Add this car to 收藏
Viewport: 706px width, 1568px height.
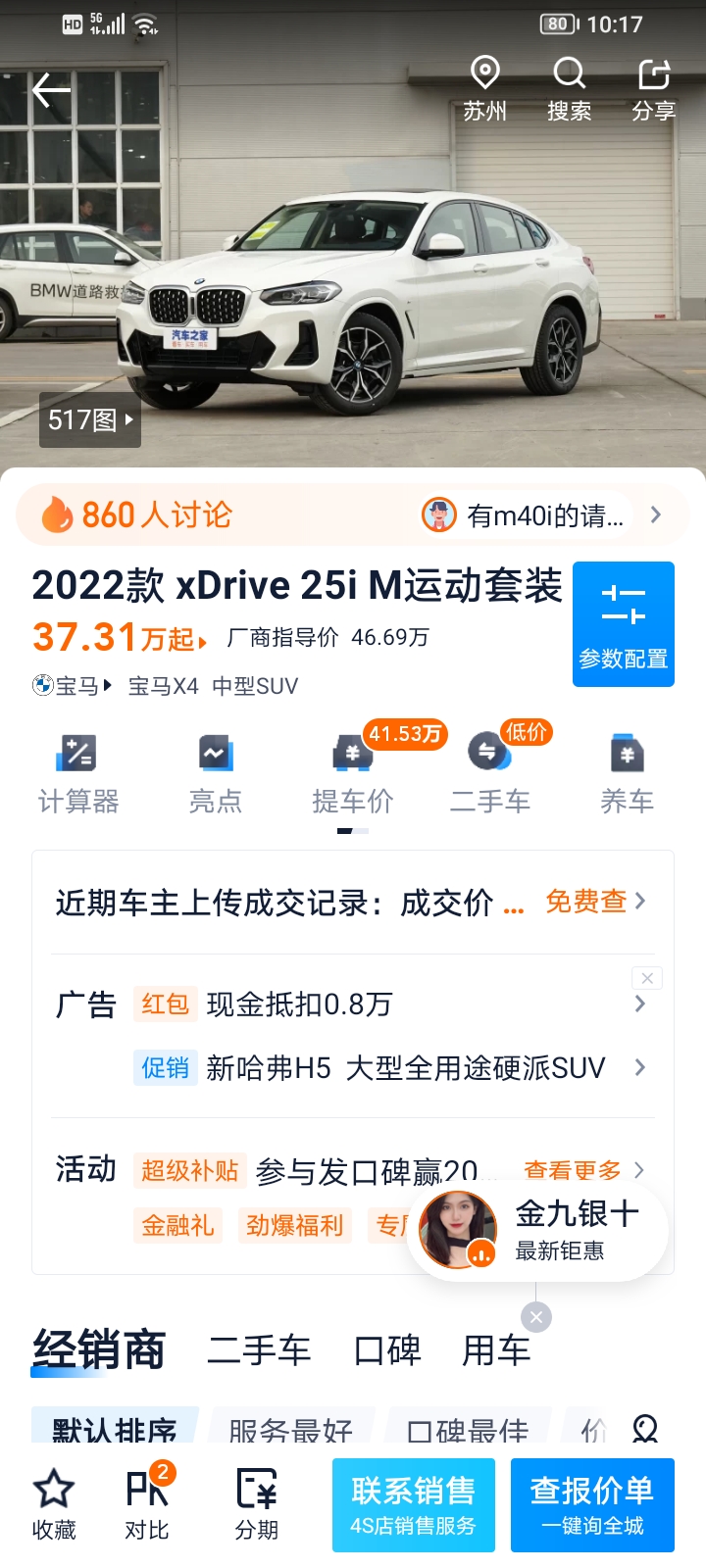[54, 1505]
